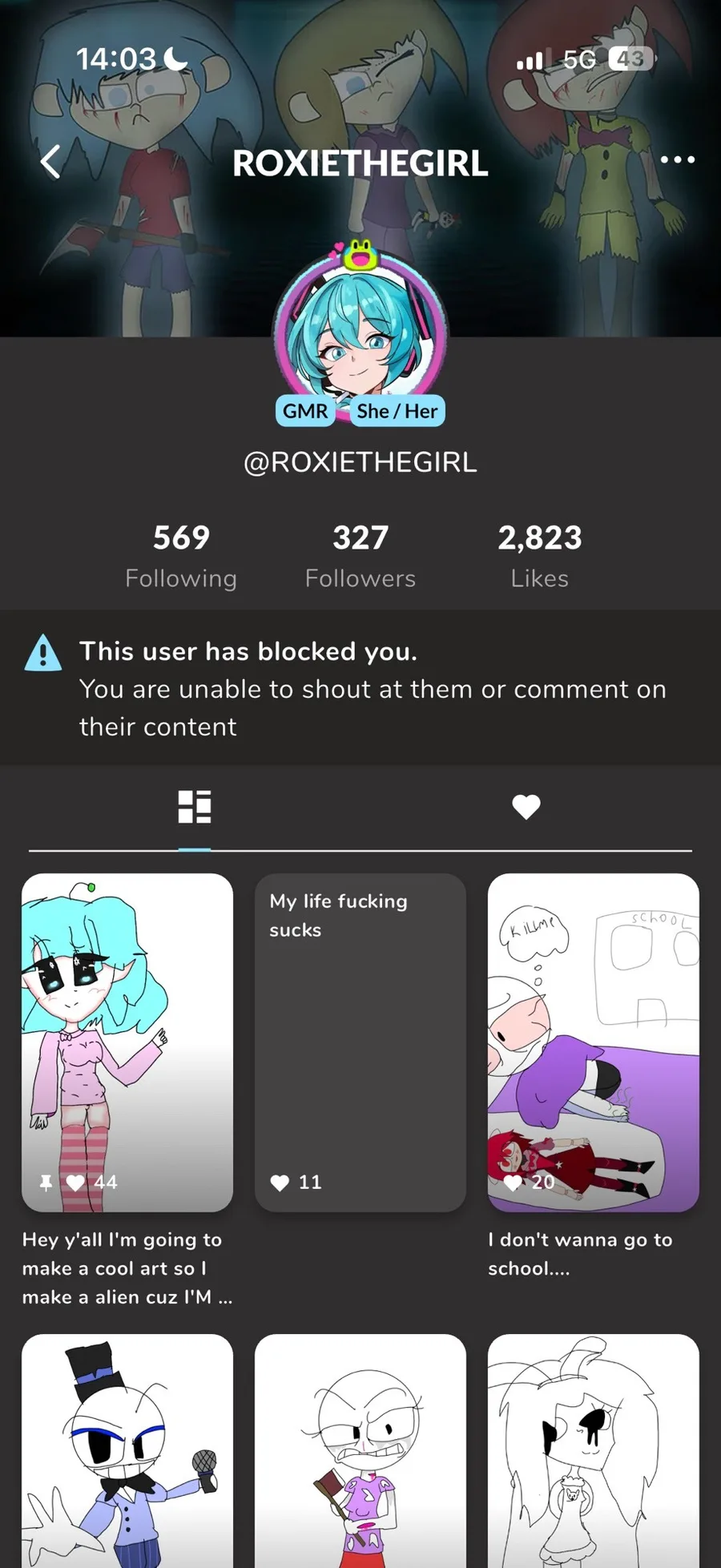Image resolution: width=721 pixels, height=1568 pixels.
Task: Open the long-haired girl sketch post
Action: (x=594, y=1450)
